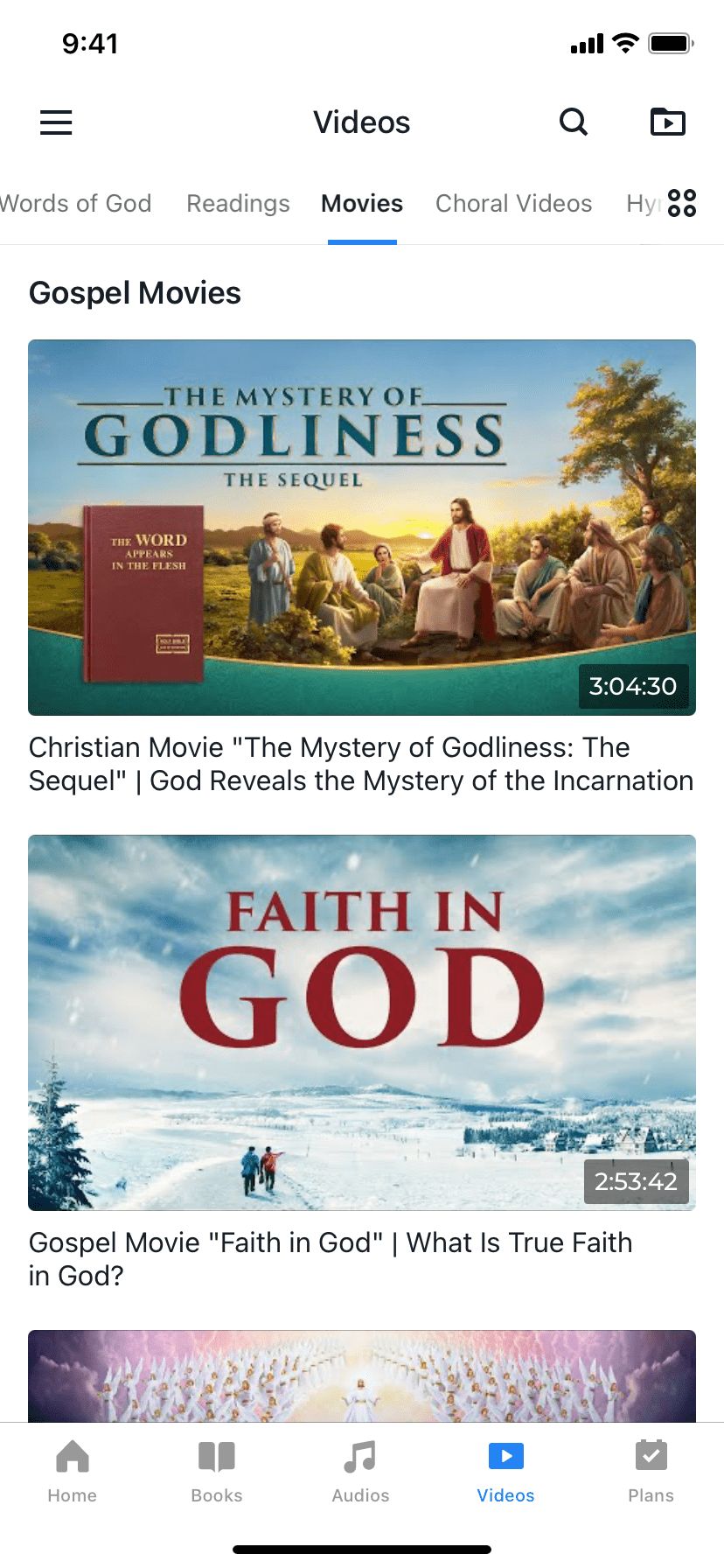Viewport: 724px width, 1568px height.
Task: Open the search icon
Action: tap(574, 122)
